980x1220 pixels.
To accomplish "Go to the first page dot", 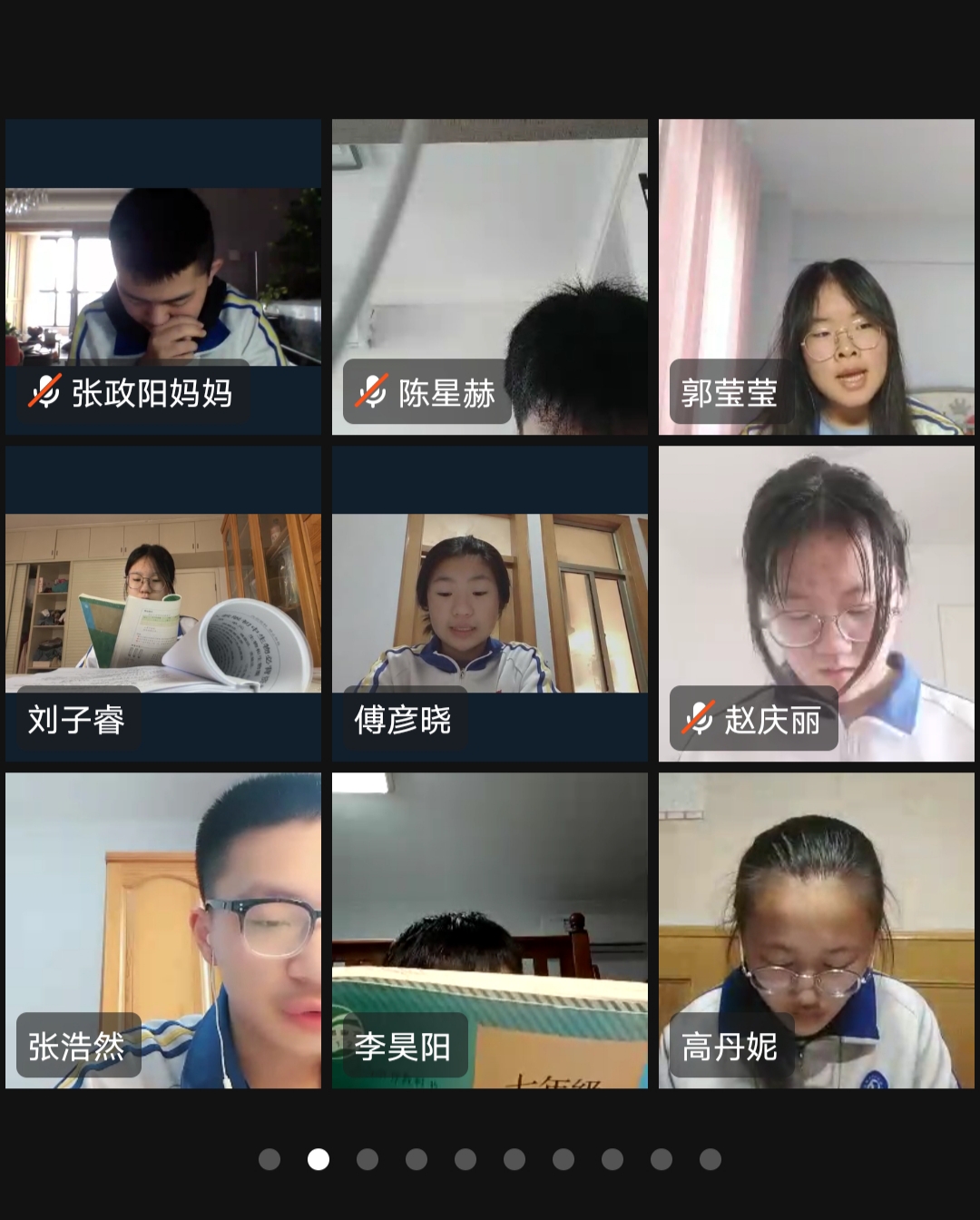I will click(x=269, y=1159).
